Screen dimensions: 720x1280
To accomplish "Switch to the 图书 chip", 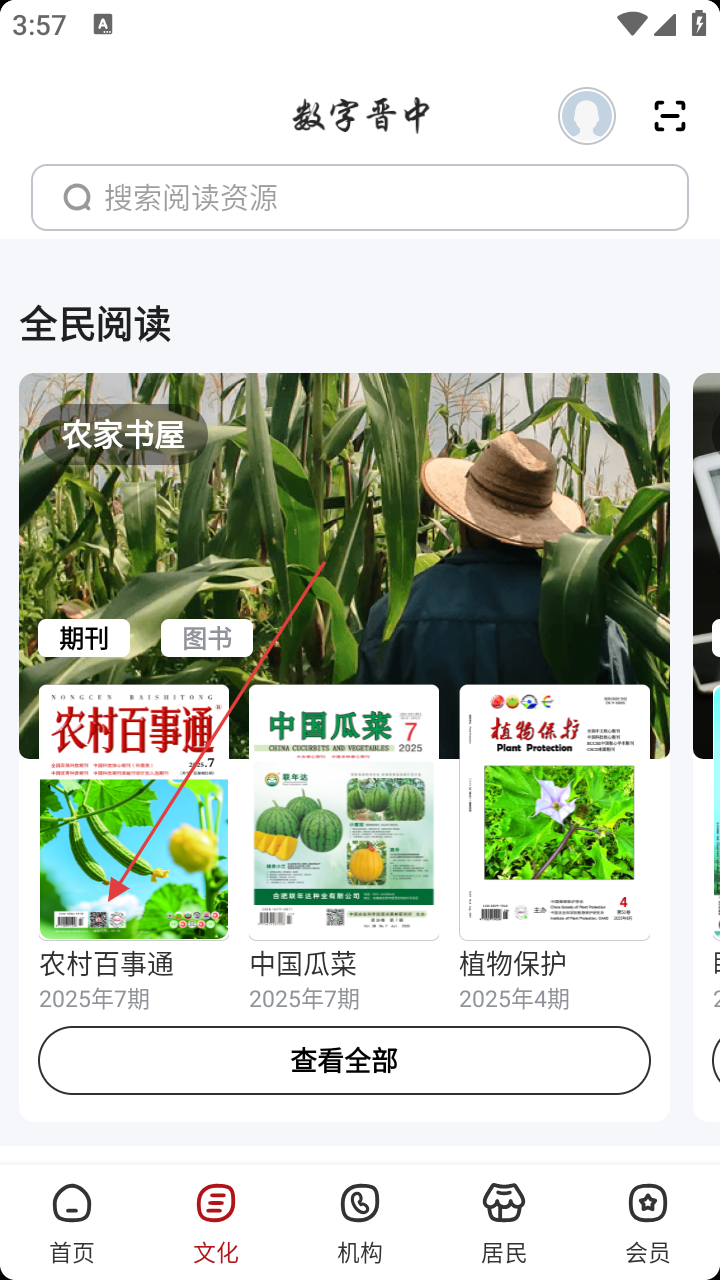I will (207, 638).
